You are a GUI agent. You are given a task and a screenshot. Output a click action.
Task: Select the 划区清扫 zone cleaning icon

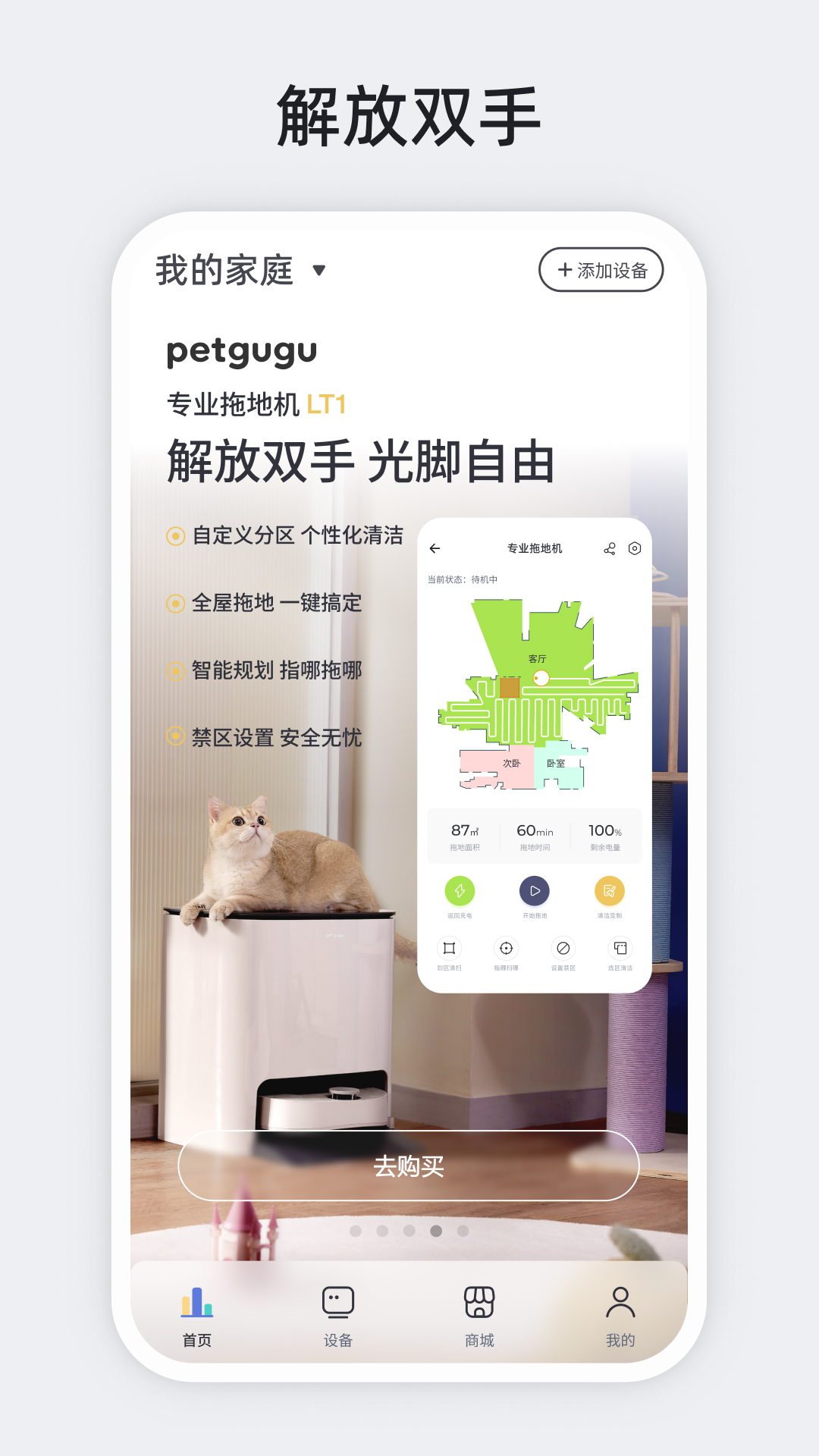[449, 949]
